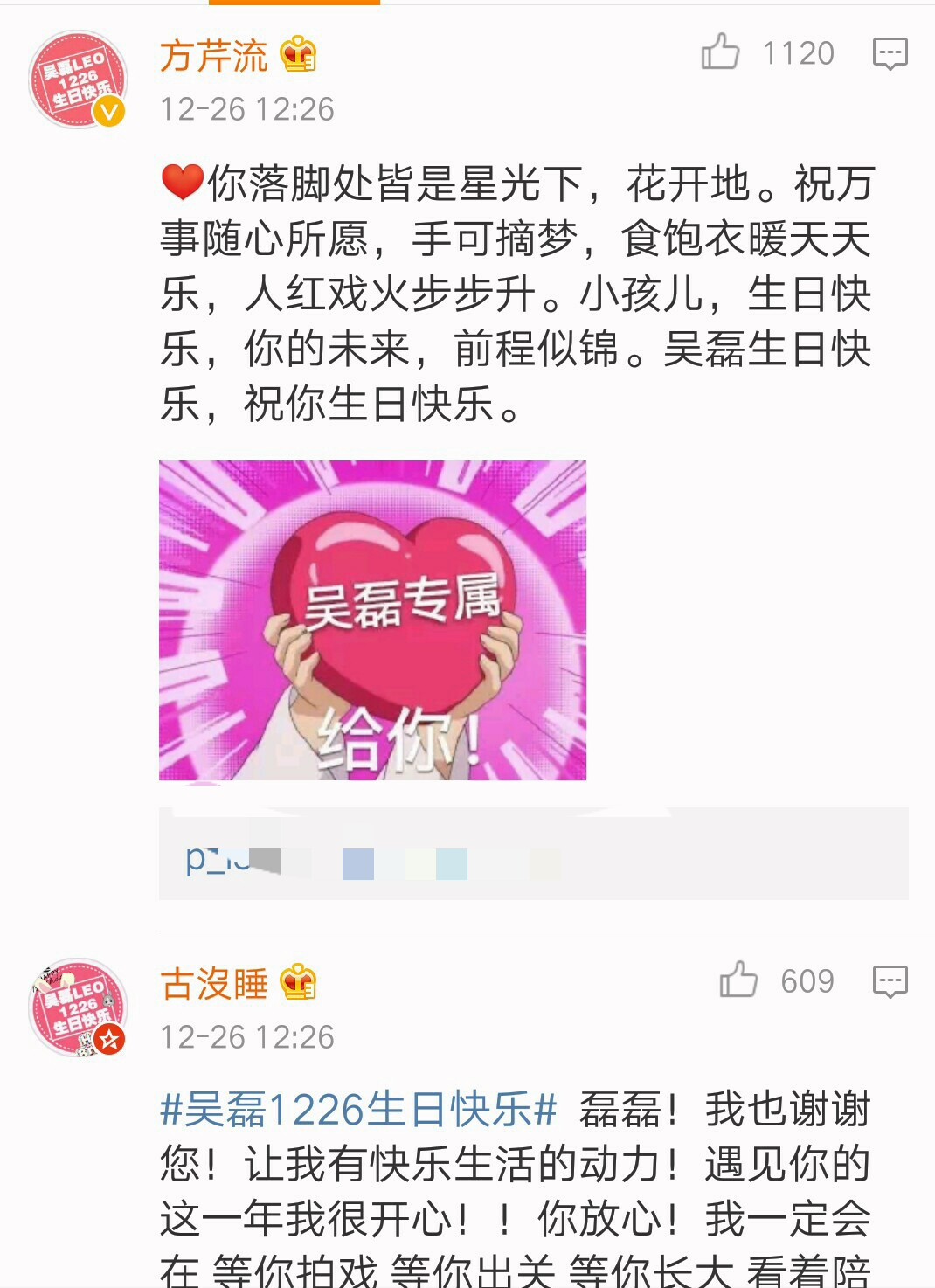
Task: Open 方芹流's profile by clicking the username
Action: [x=214, y=54]
